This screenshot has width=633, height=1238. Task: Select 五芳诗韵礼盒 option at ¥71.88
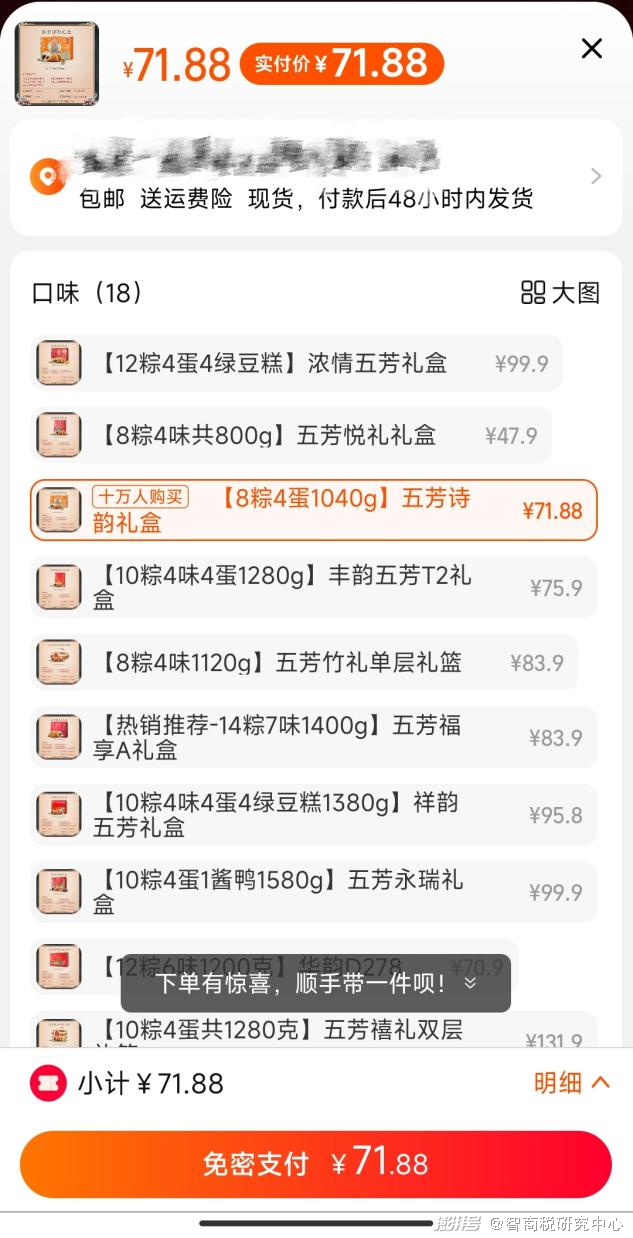tap(313, 510)
